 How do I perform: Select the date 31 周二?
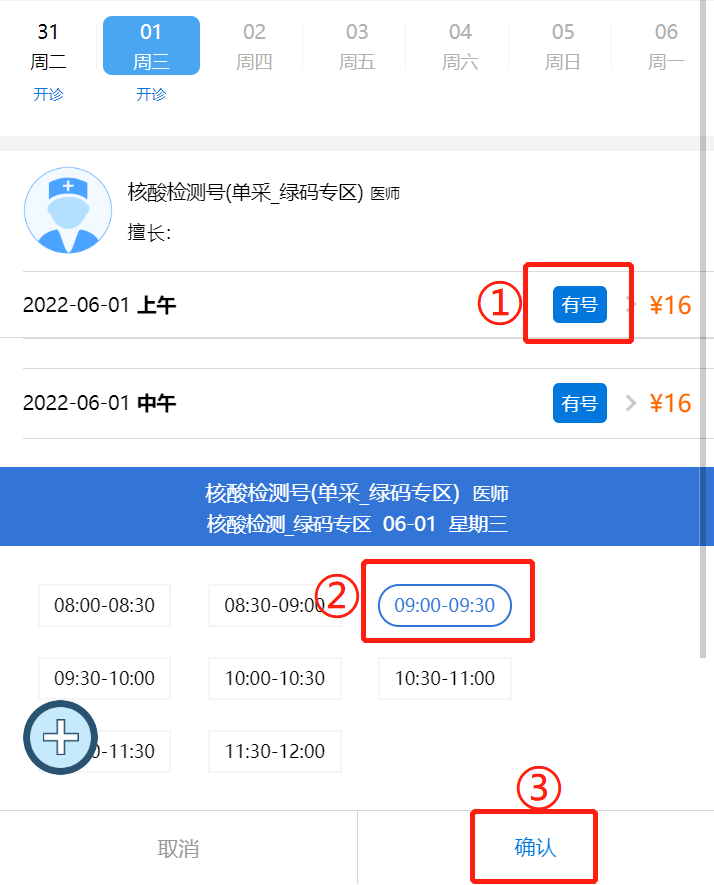48,46
